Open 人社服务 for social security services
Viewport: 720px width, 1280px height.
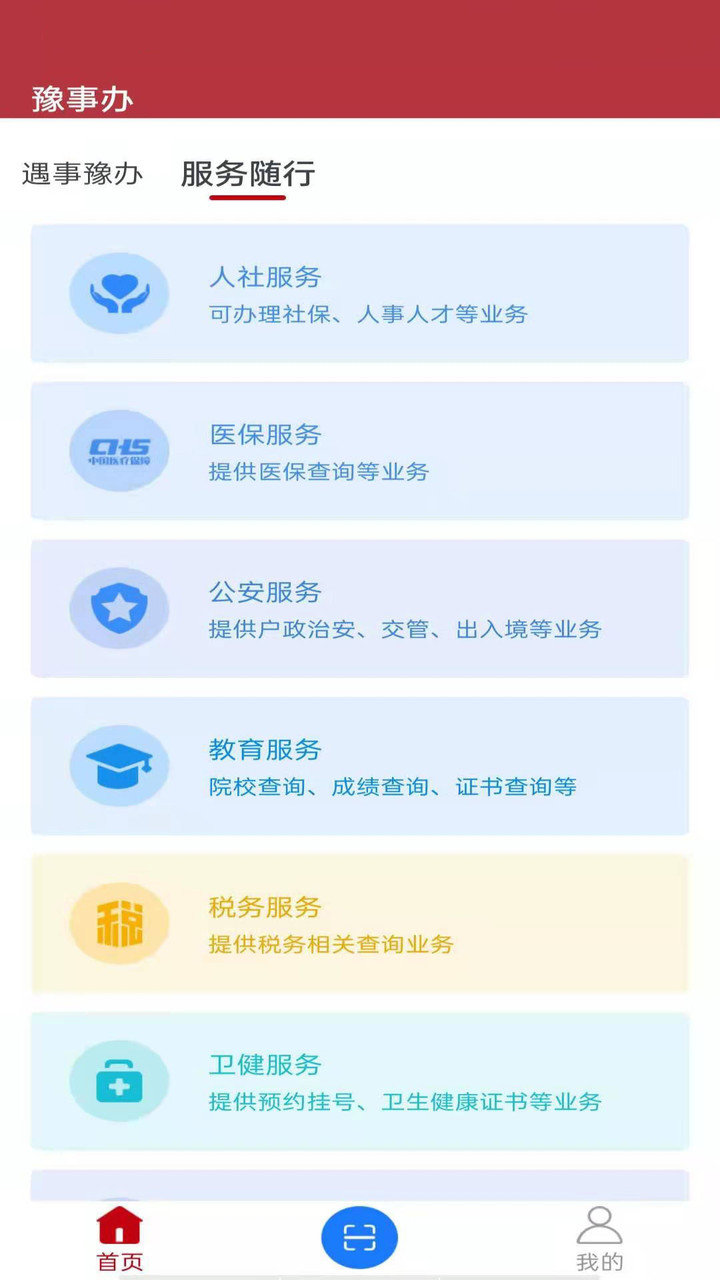360,293
